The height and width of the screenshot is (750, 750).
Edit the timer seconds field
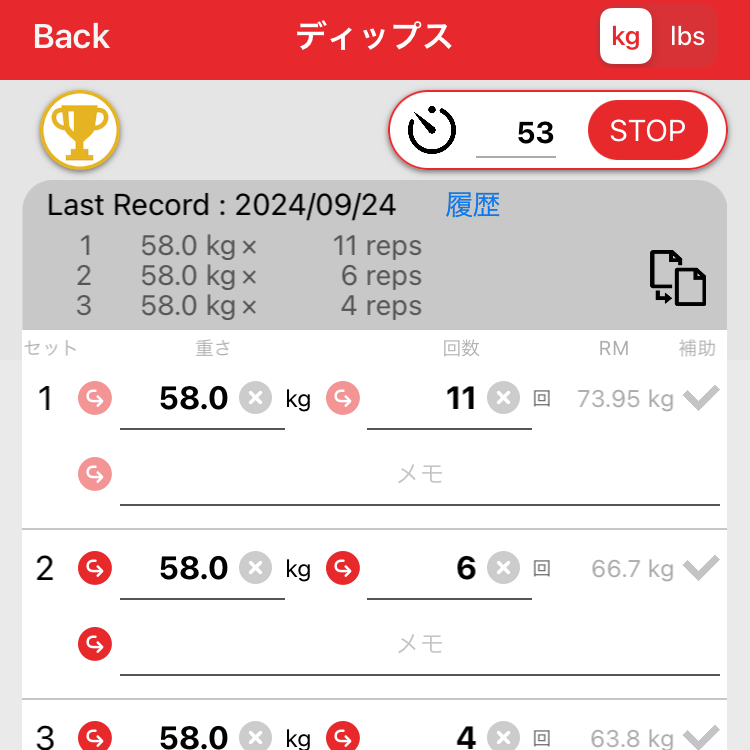tap(517, 133)
